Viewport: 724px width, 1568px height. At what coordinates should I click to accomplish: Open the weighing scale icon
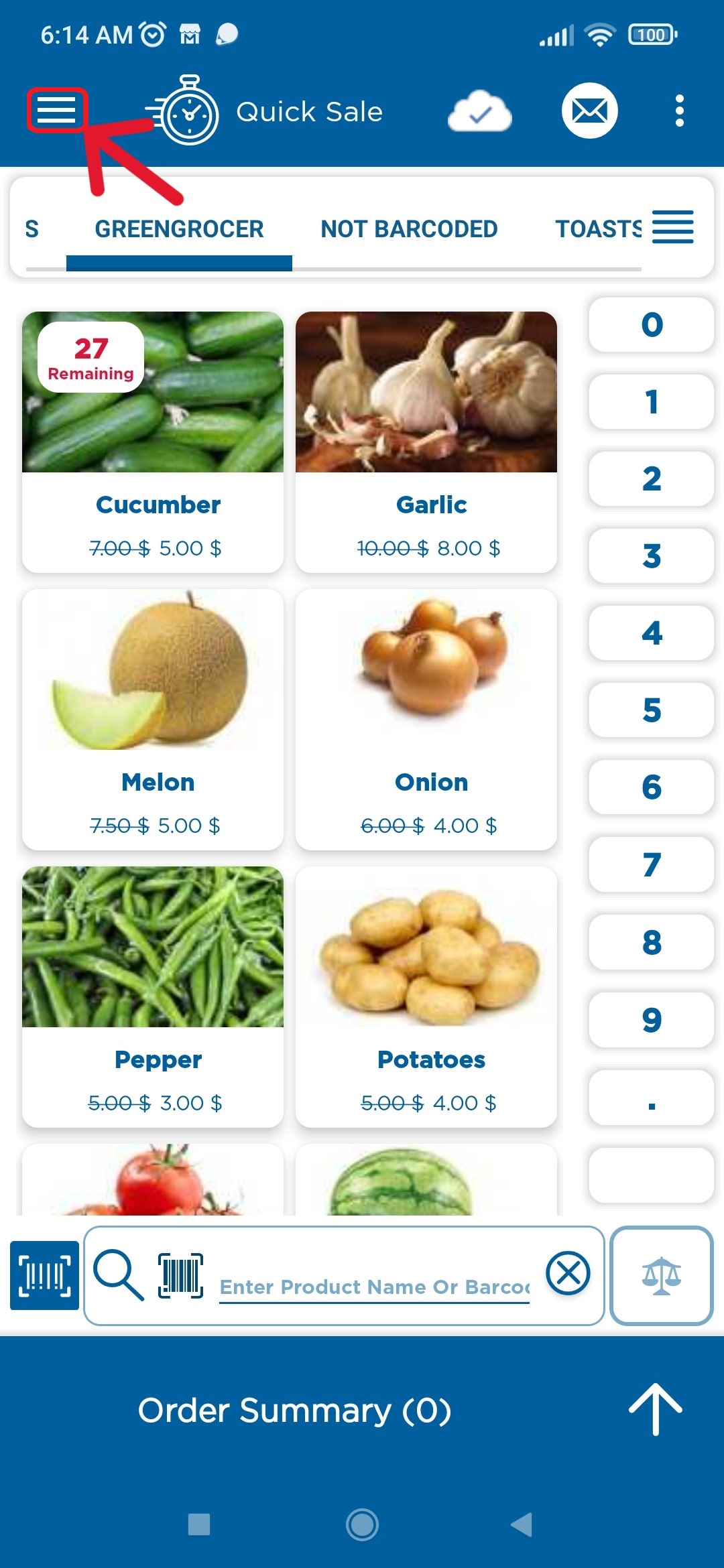(x=662, y=1275)
